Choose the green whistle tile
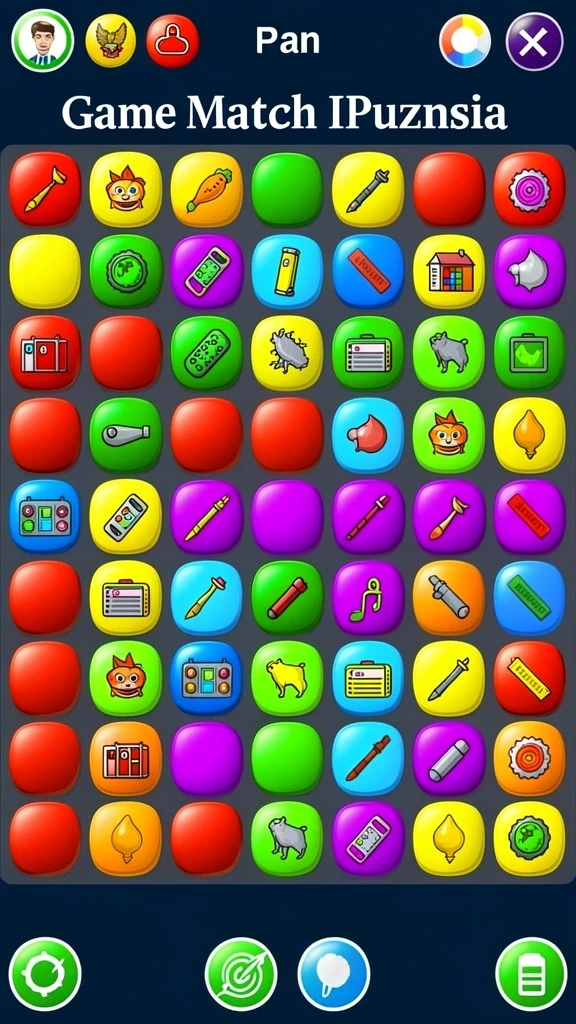 tap(125, 434)
